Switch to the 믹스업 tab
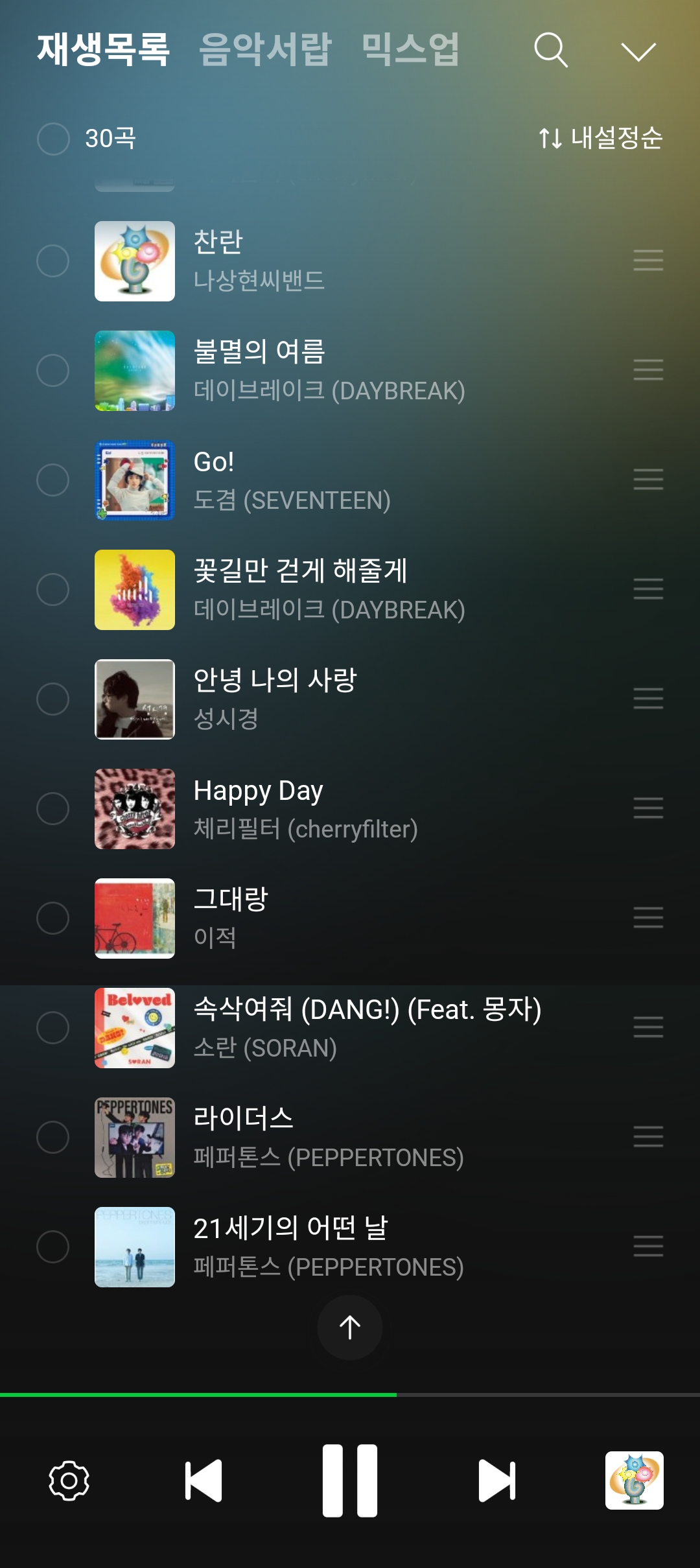 click(x=410, y=49)
